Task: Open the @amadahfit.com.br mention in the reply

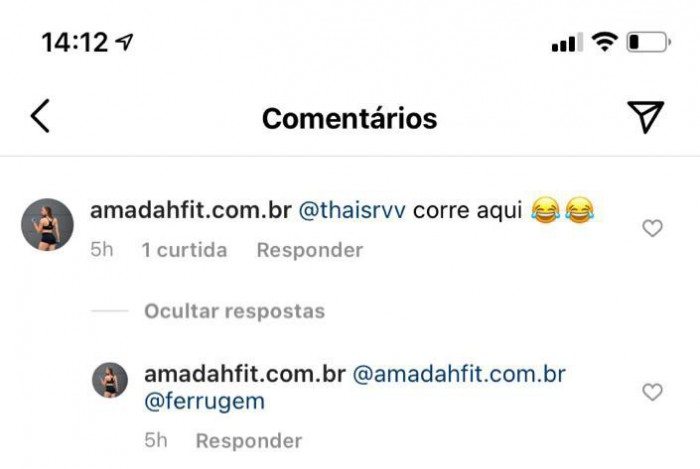Action: click(x=459, y=374)
